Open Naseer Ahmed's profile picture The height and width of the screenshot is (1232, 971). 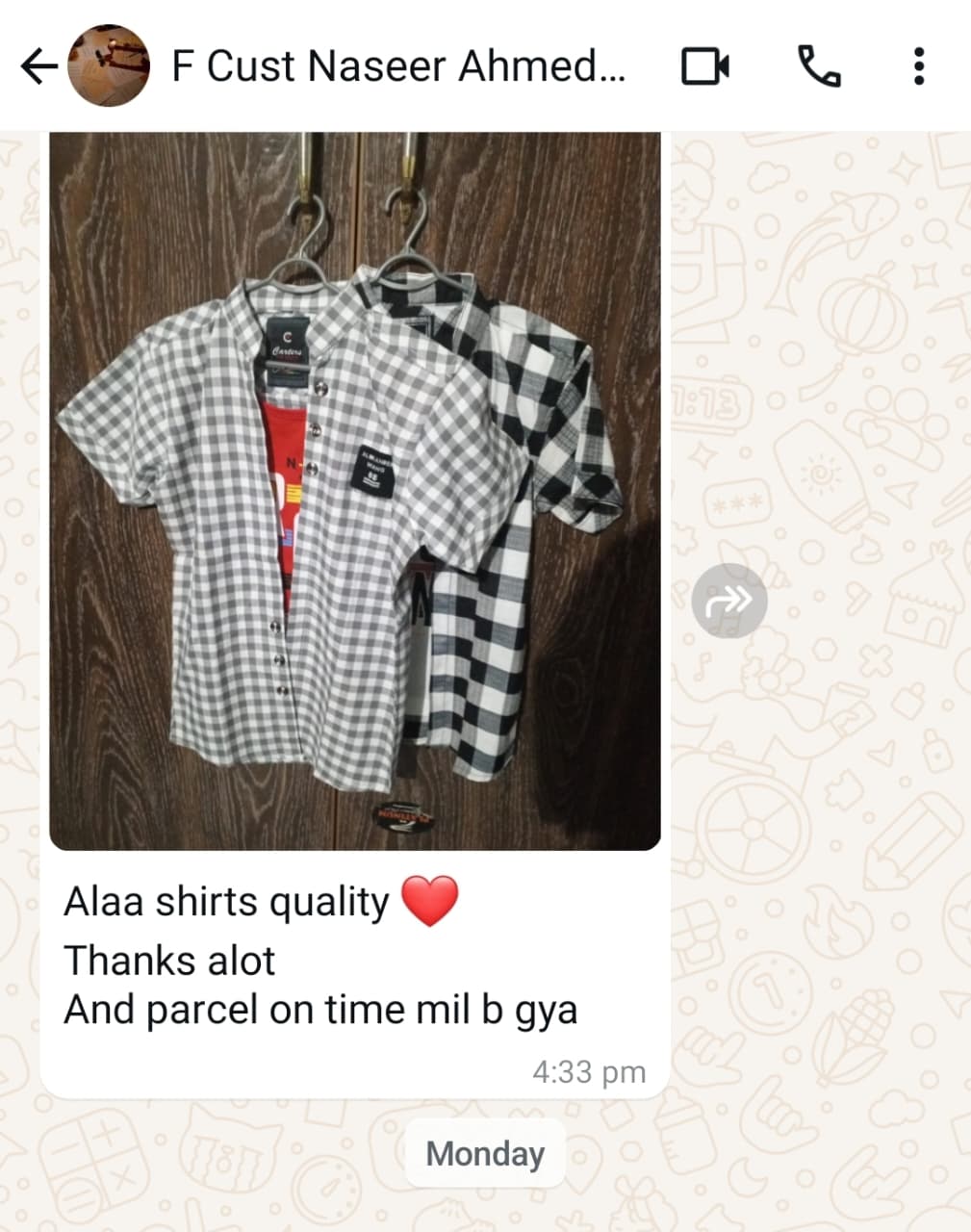(x=109, y=66)
